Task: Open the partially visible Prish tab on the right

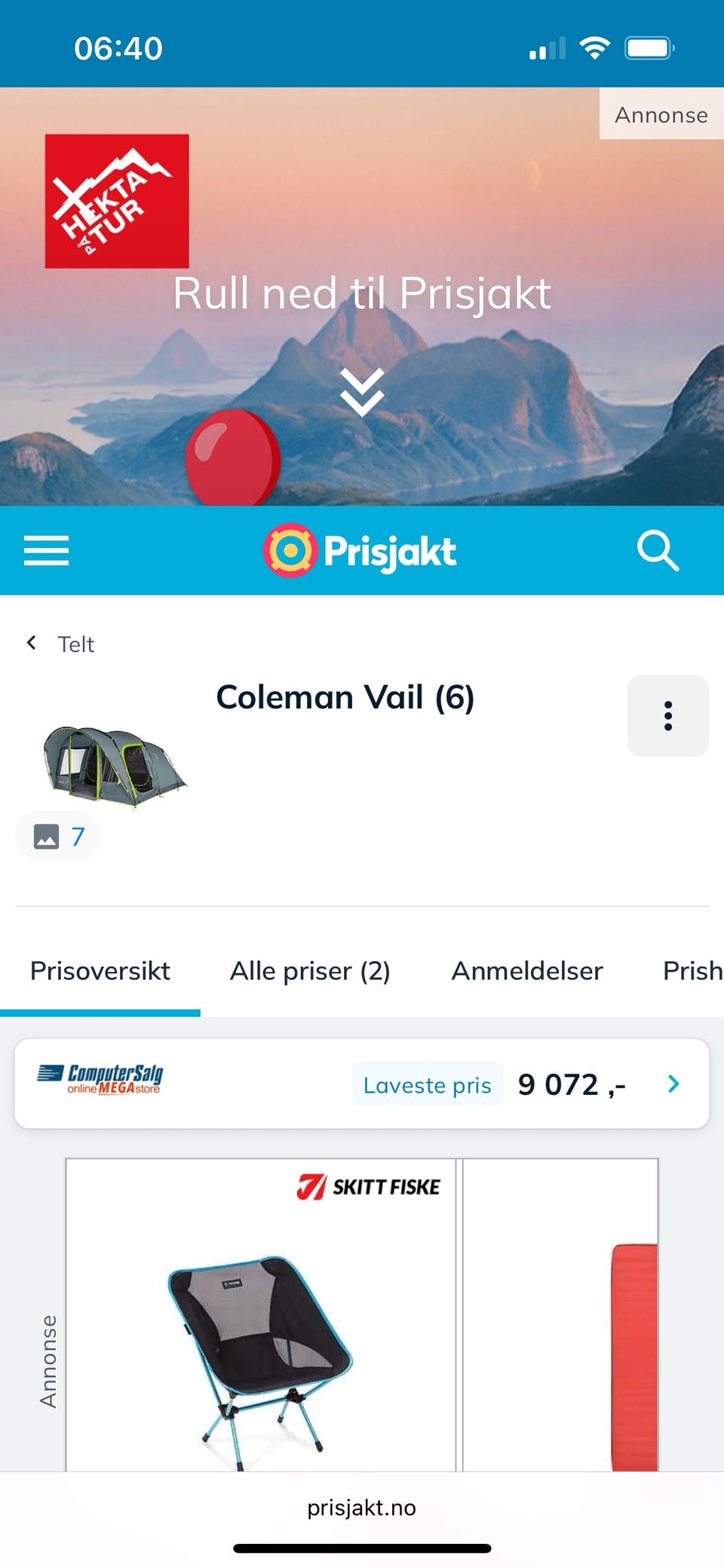Action: [x=692, y=971]
